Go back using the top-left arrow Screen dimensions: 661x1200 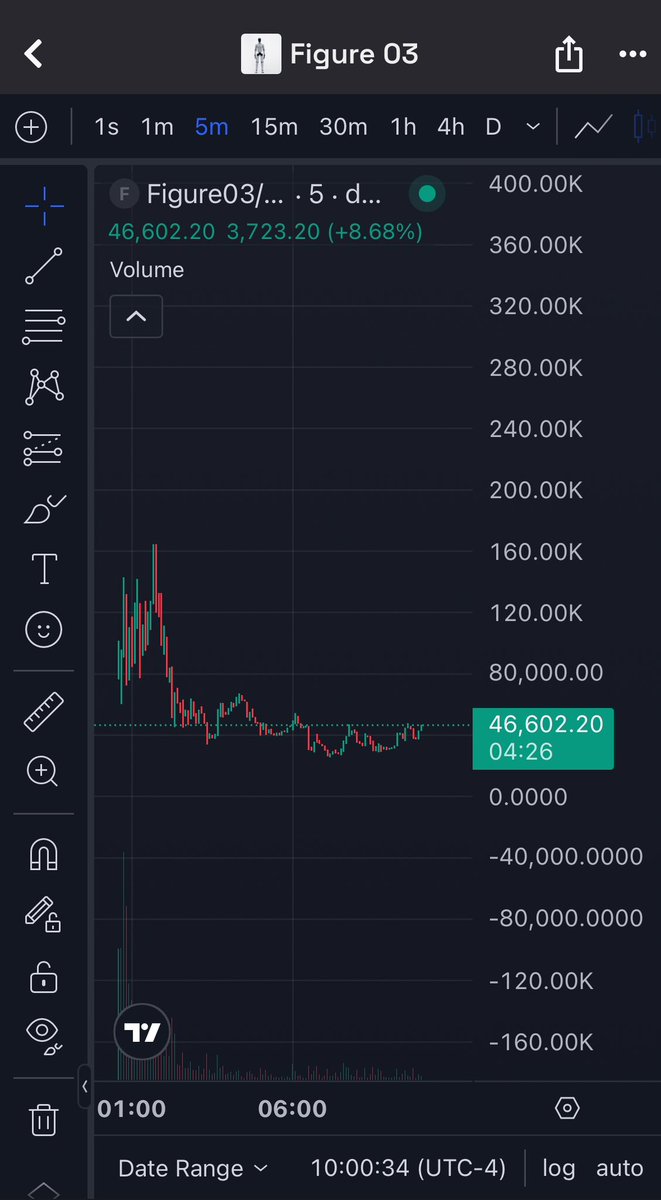33,53
